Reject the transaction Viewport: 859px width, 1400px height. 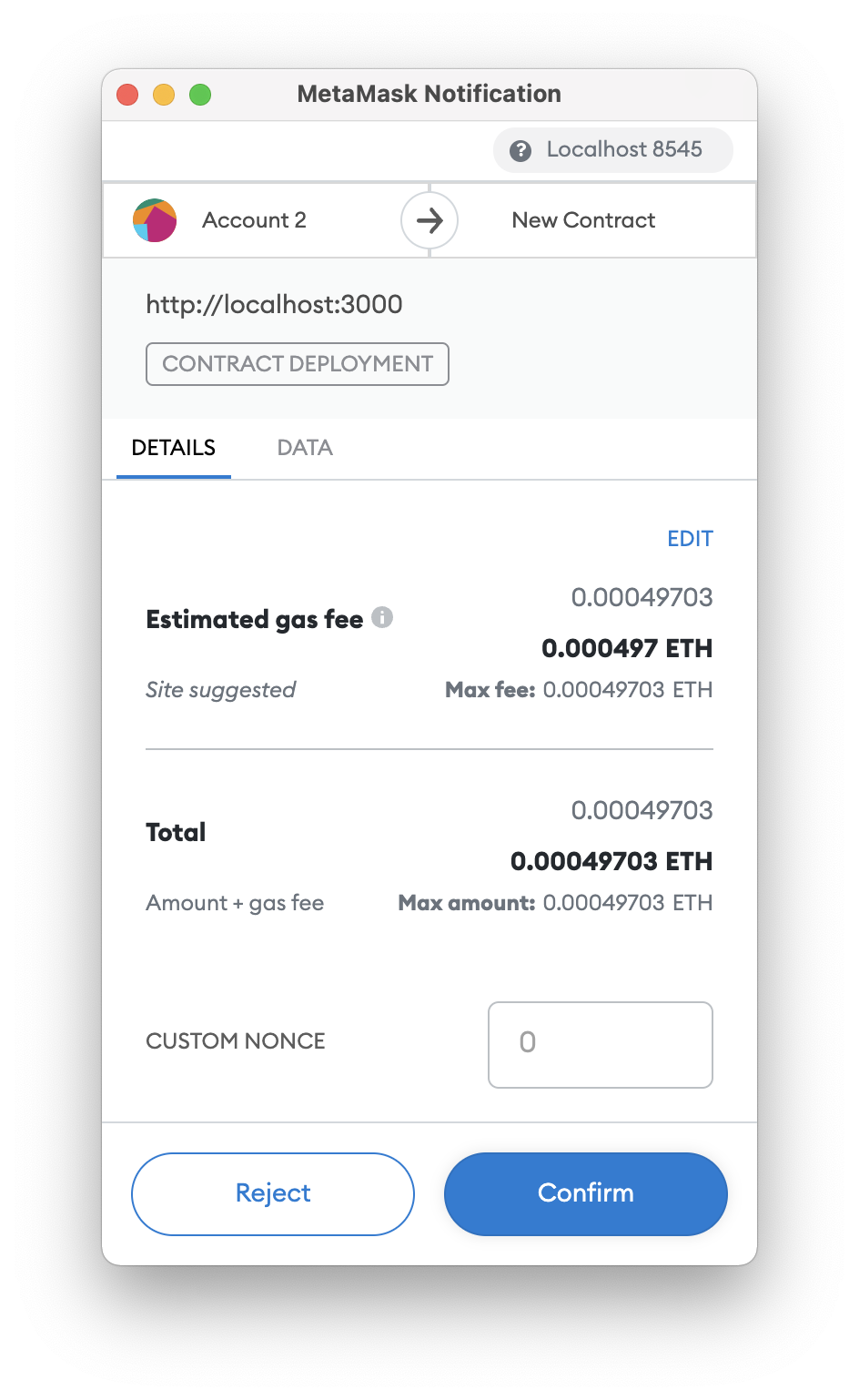tap(273, 1193)
